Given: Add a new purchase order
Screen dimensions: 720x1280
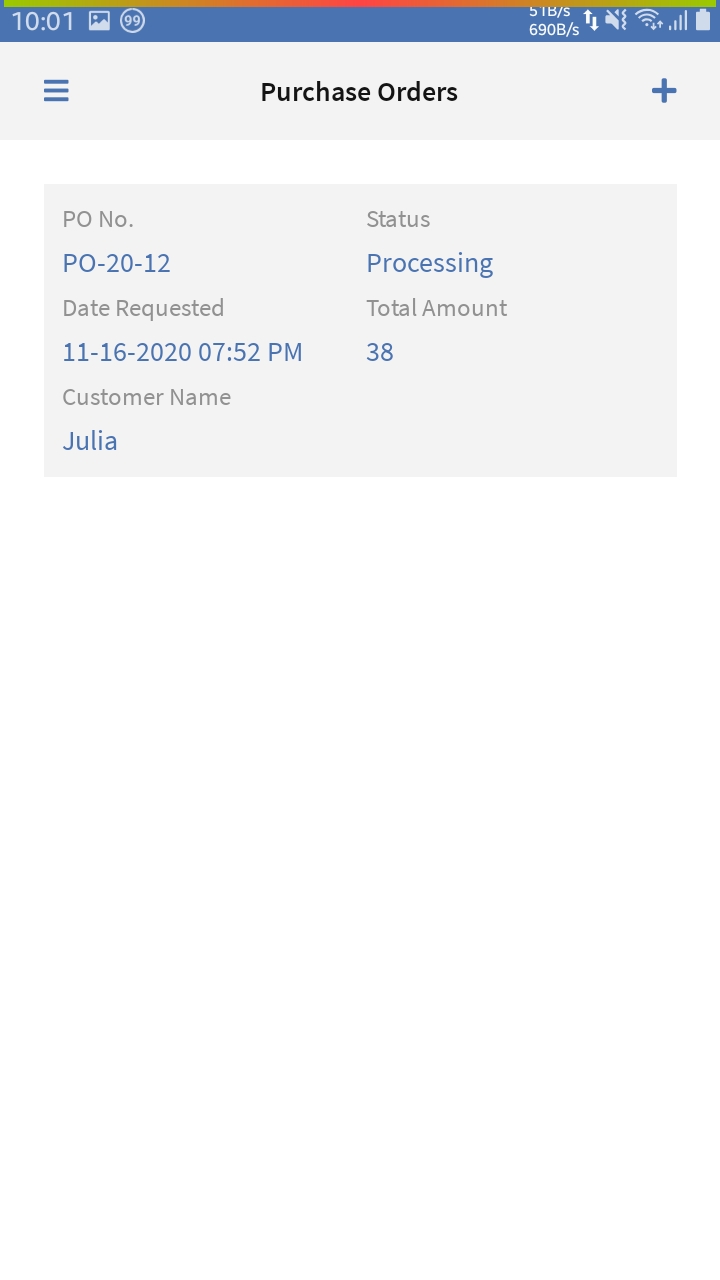Looking at the screenshot, I should tap(664, 91).
